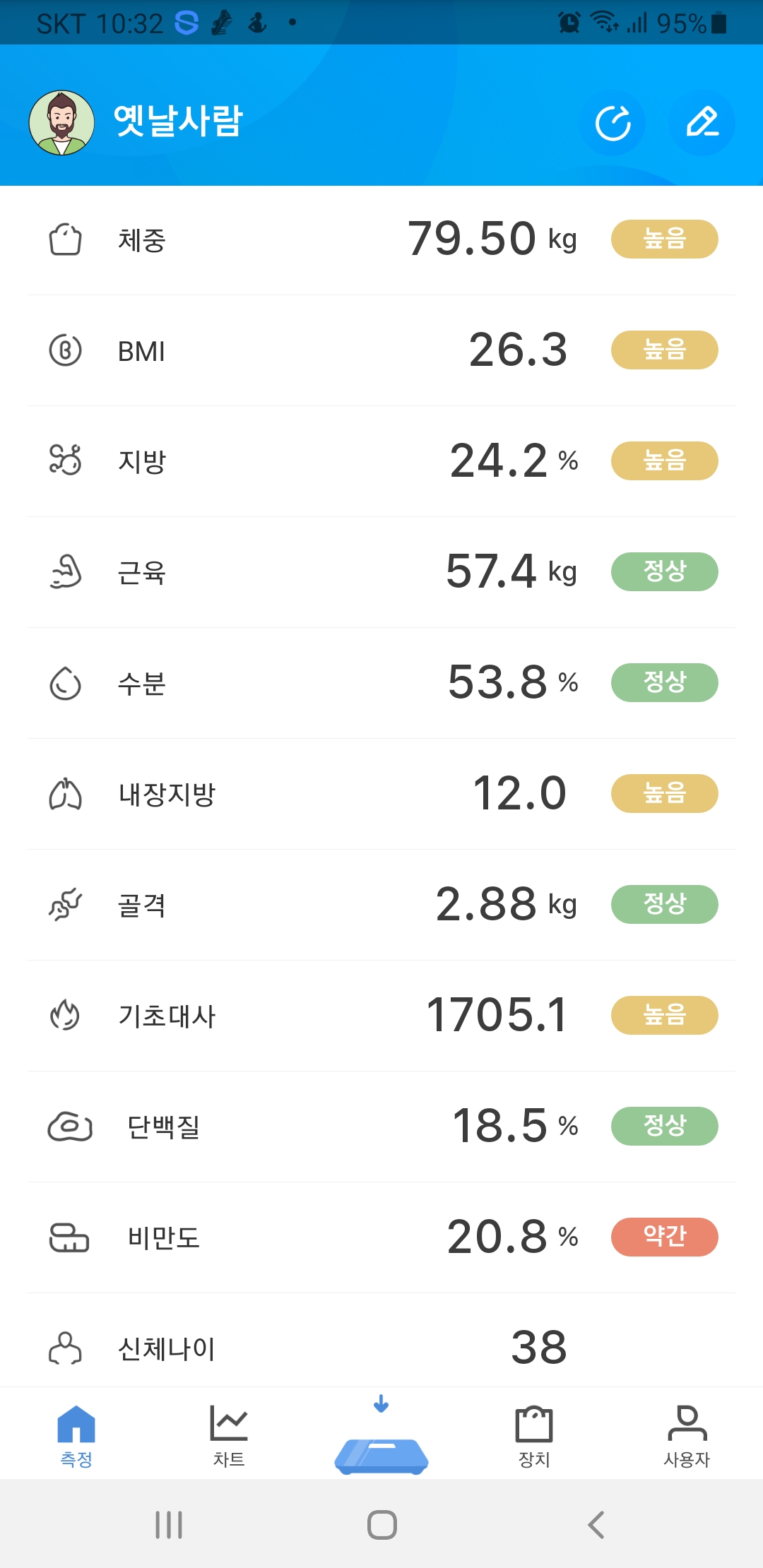Open the 단백질 18.5% row
The height and width of the screenshot is (1568, 763).
[x=381, y=1127]
